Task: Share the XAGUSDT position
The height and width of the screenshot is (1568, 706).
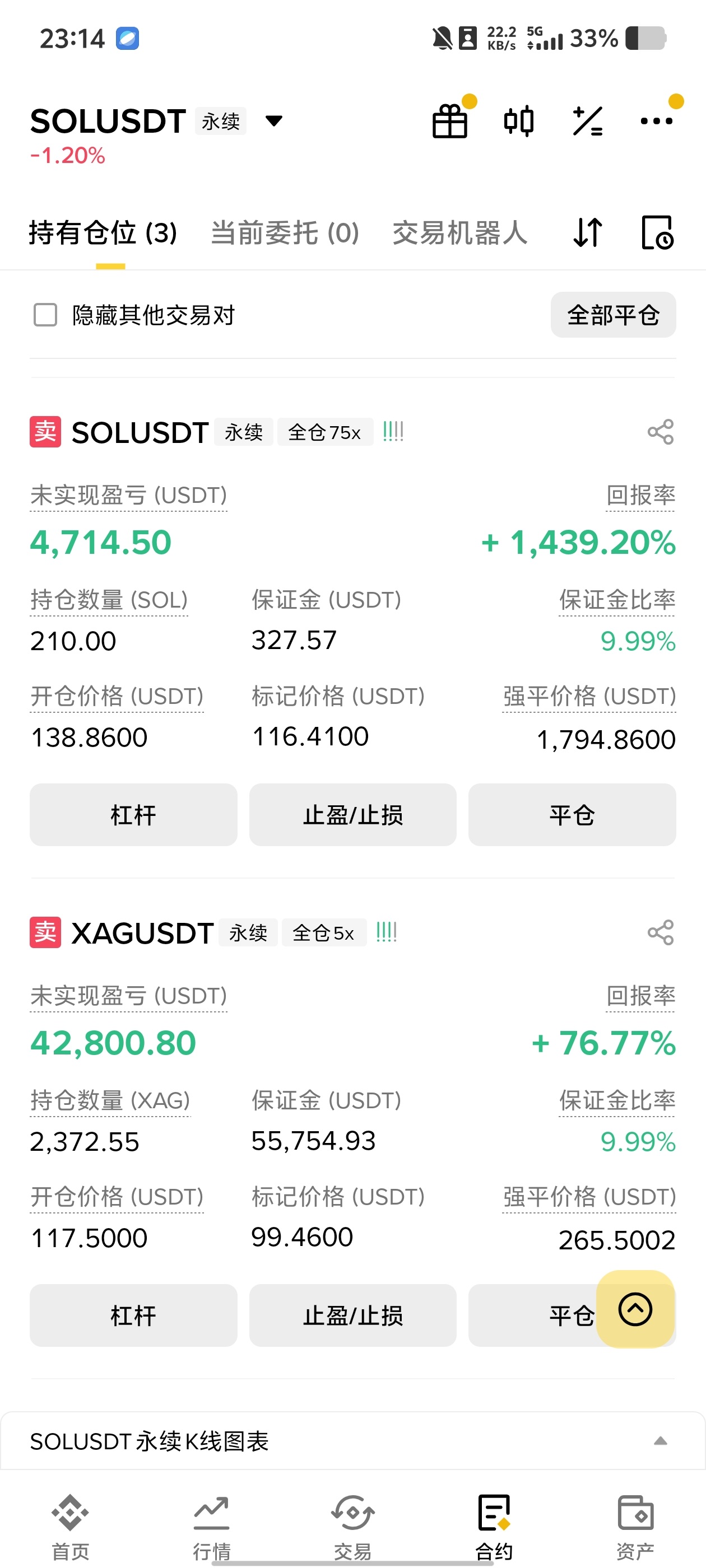Action: [x=660, y=932]
